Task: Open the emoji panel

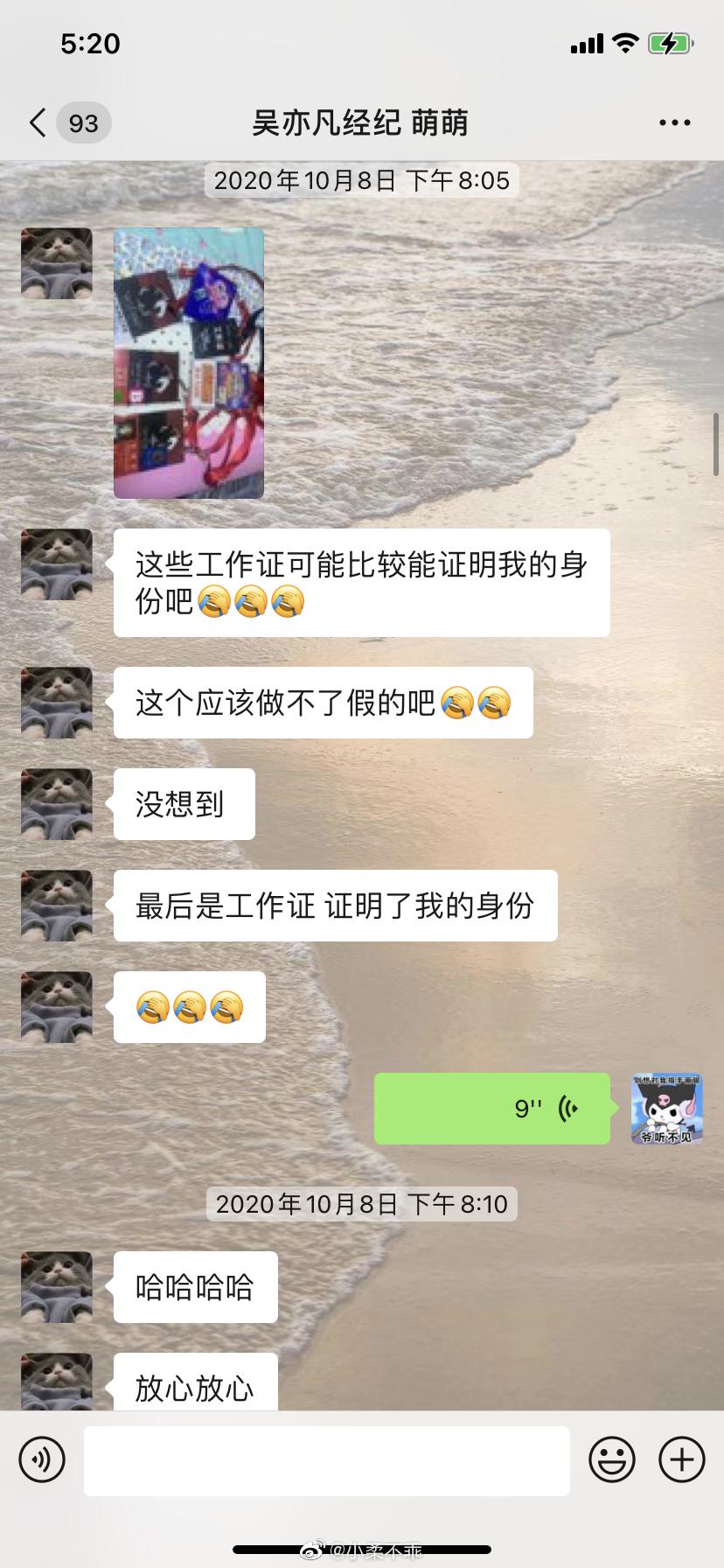Action: [613, 1459]
